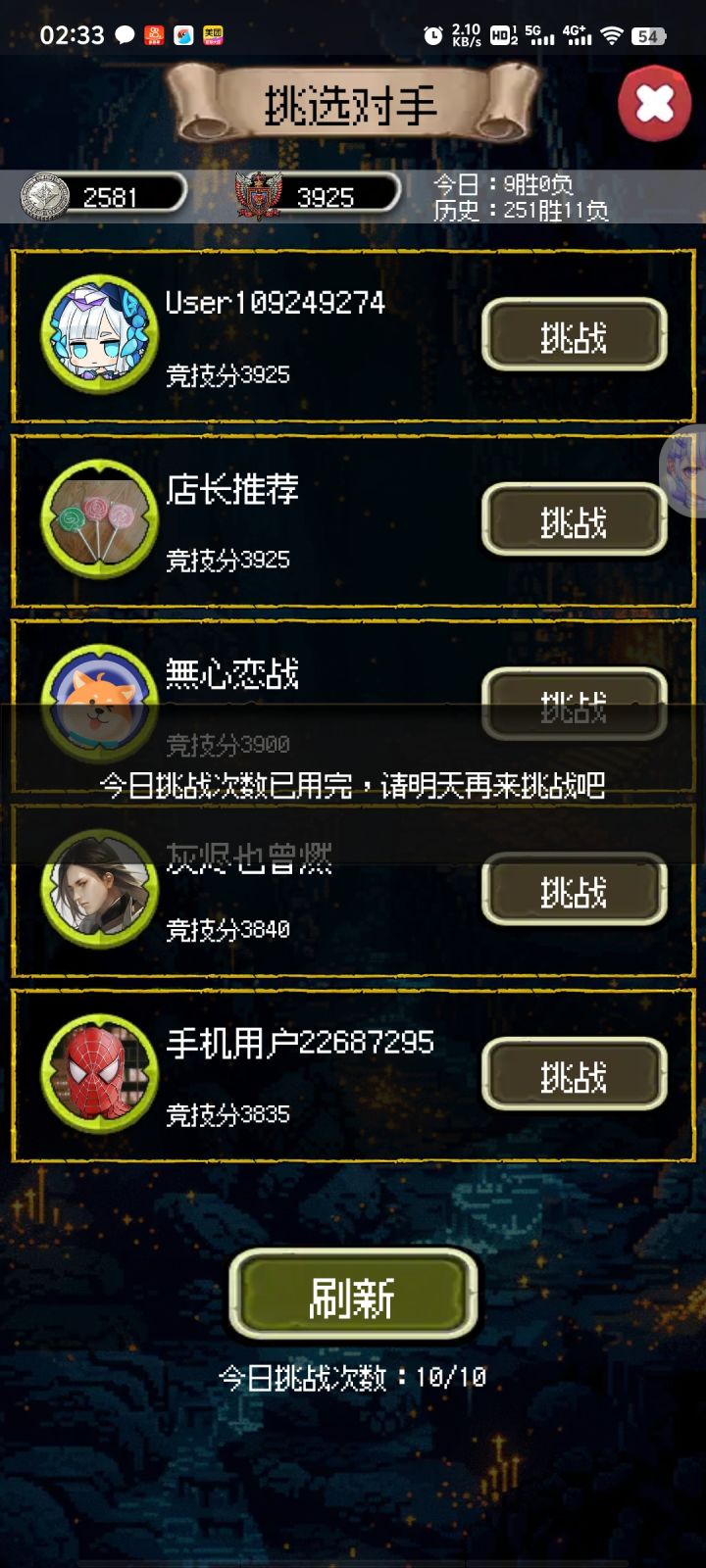
Task: Challenge opponent 無心恋战
Action: tap(574, 705)
